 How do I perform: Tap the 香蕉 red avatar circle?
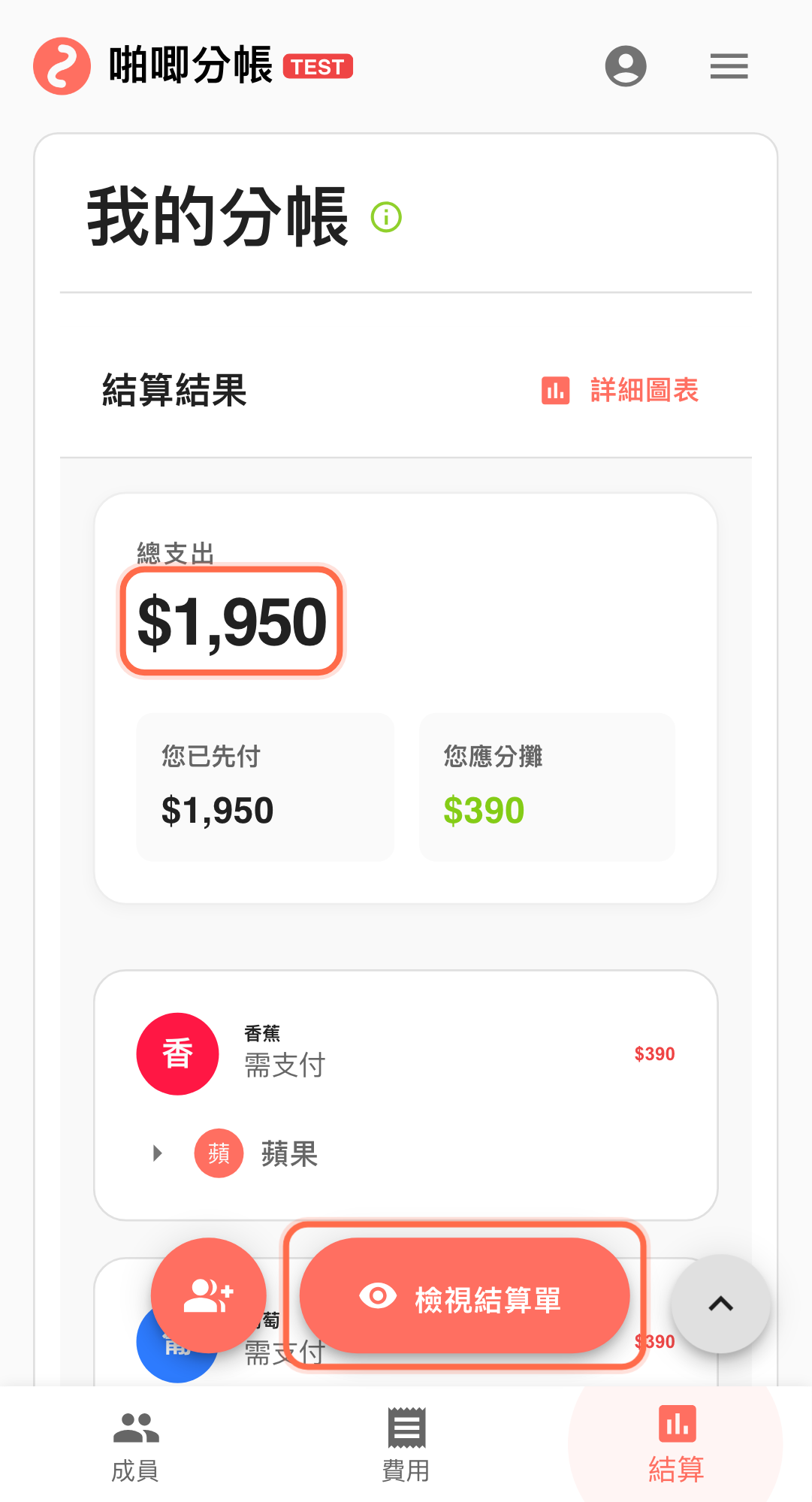pos(177,1053)
